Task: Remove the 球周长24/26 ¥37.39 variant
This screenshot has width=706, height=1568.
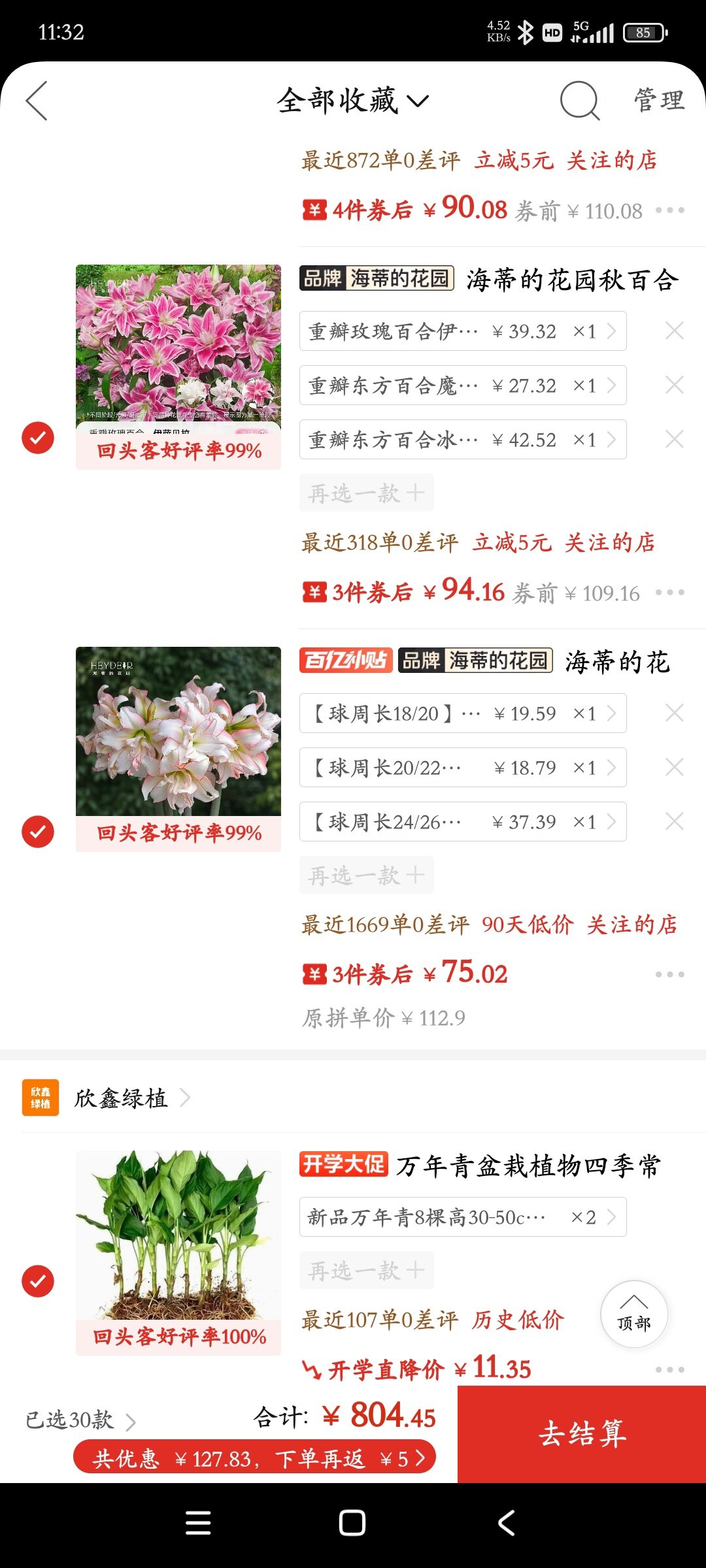Action: point(674,821)
